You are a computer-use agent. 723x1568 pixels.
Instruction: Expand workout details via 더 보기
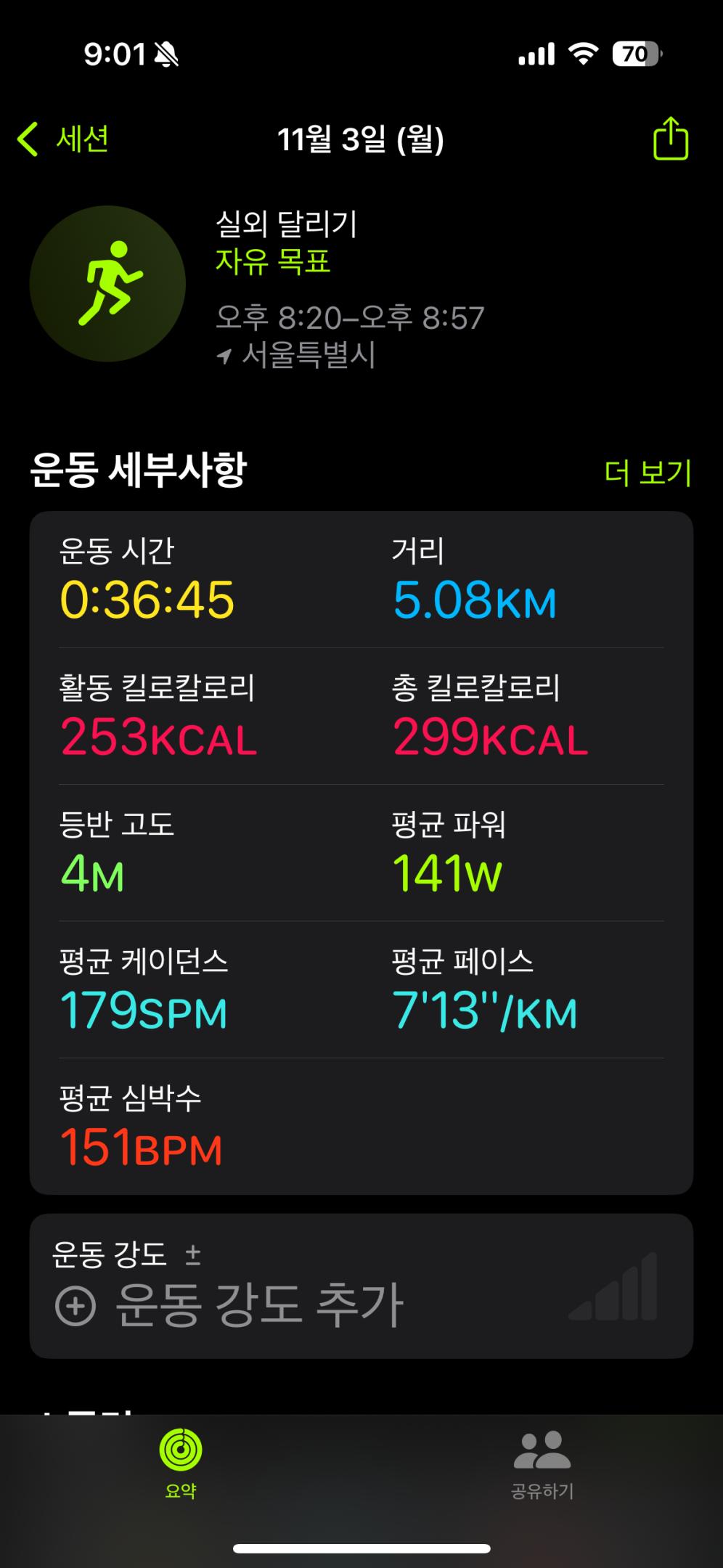pos(650,472)
